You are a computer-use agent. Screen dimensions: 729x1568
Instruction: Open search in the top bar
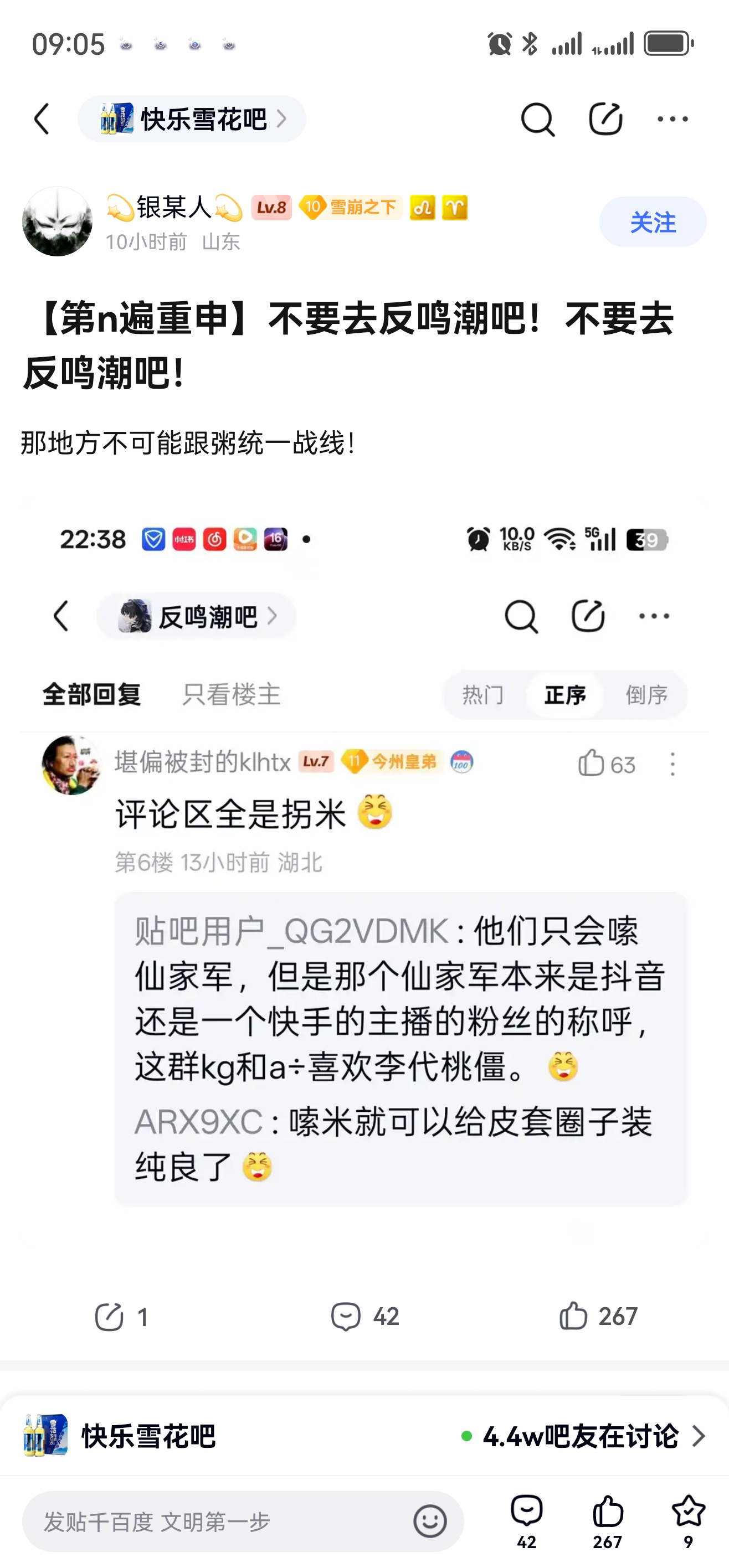[x=537, y=118]
